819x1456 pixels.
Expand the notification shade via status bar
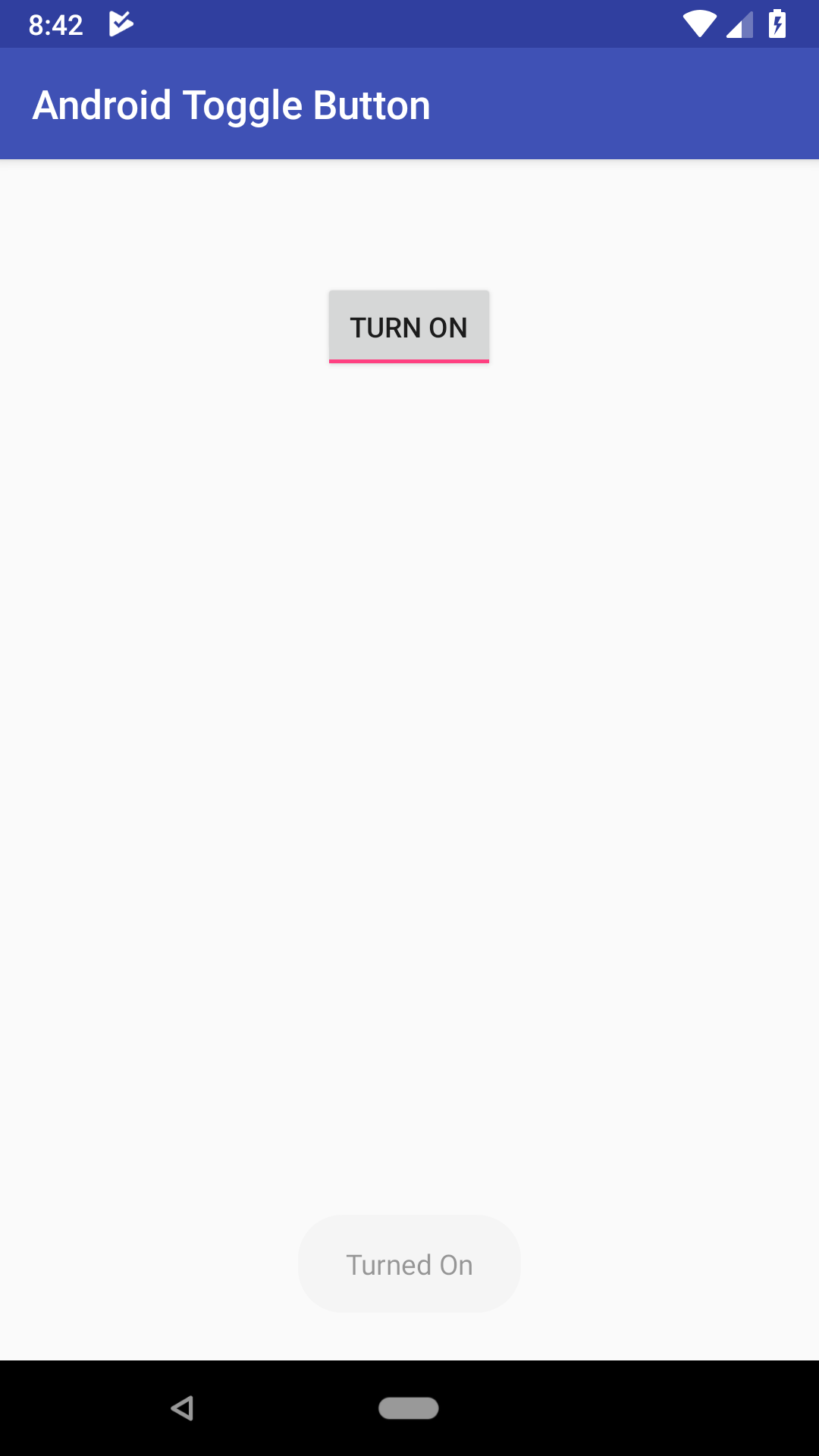click(409, 24)
